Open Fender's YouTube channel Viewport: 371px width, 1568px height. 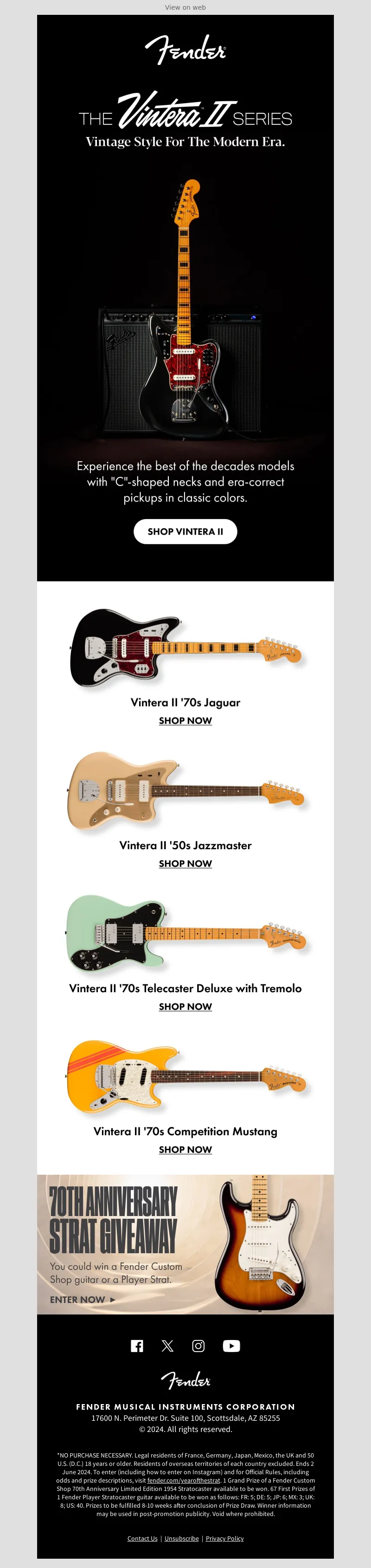pos(231,1346)
